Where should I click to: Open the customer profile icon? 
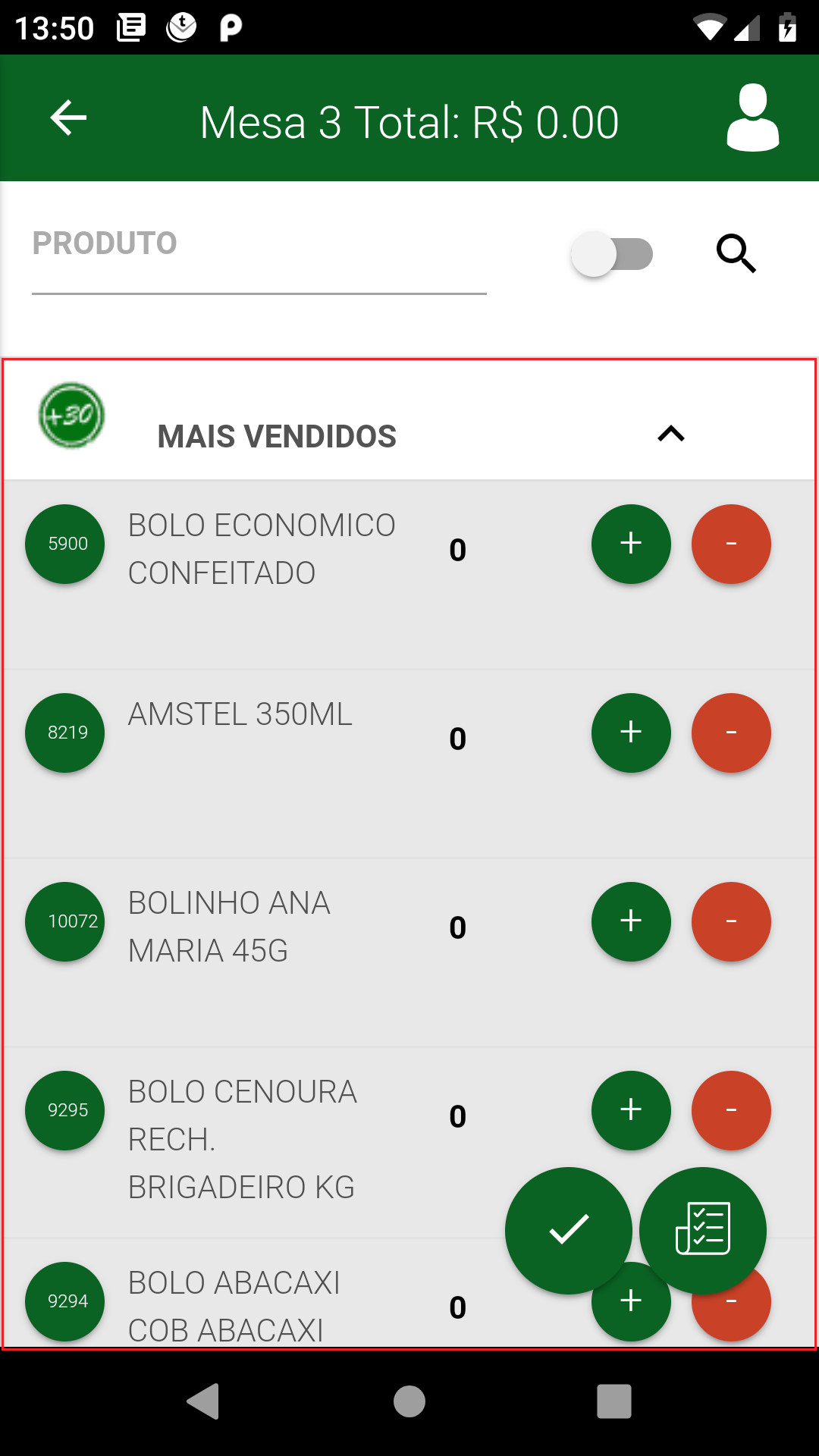(753, 118)
